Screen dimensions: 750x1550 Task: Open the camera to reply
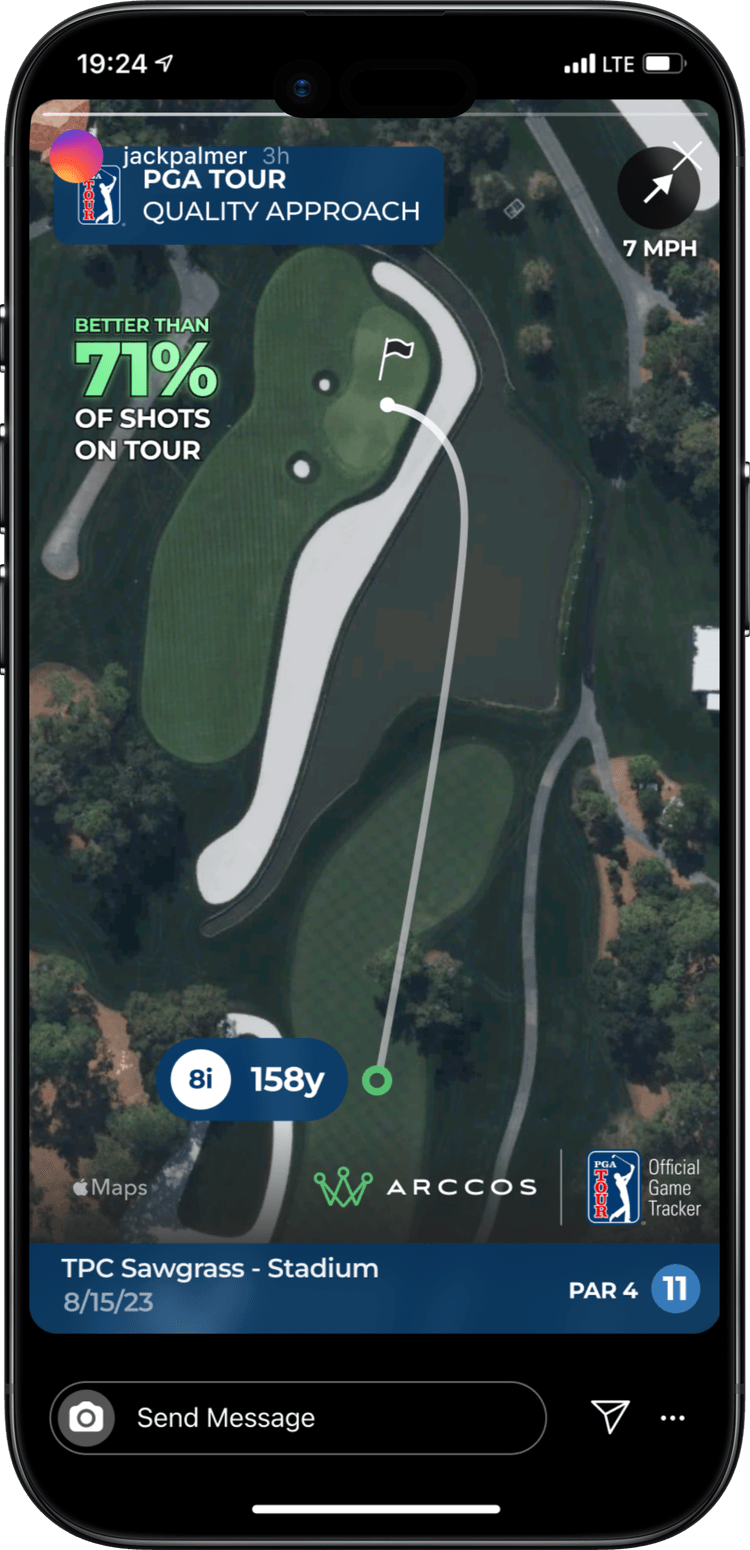(86, 1418)
